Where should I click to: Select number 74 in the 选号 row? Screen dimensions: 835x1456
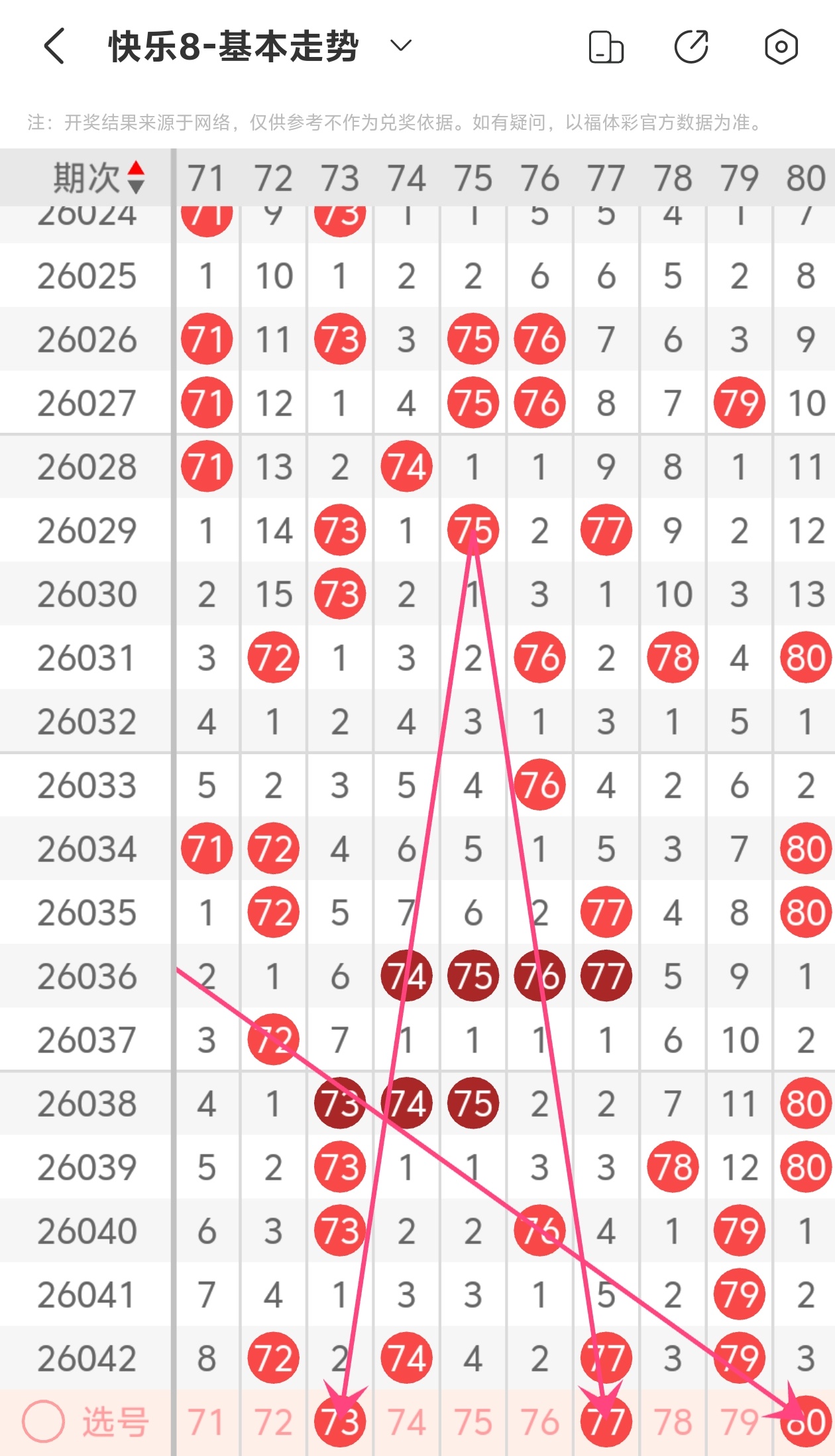coord(406,1422)
